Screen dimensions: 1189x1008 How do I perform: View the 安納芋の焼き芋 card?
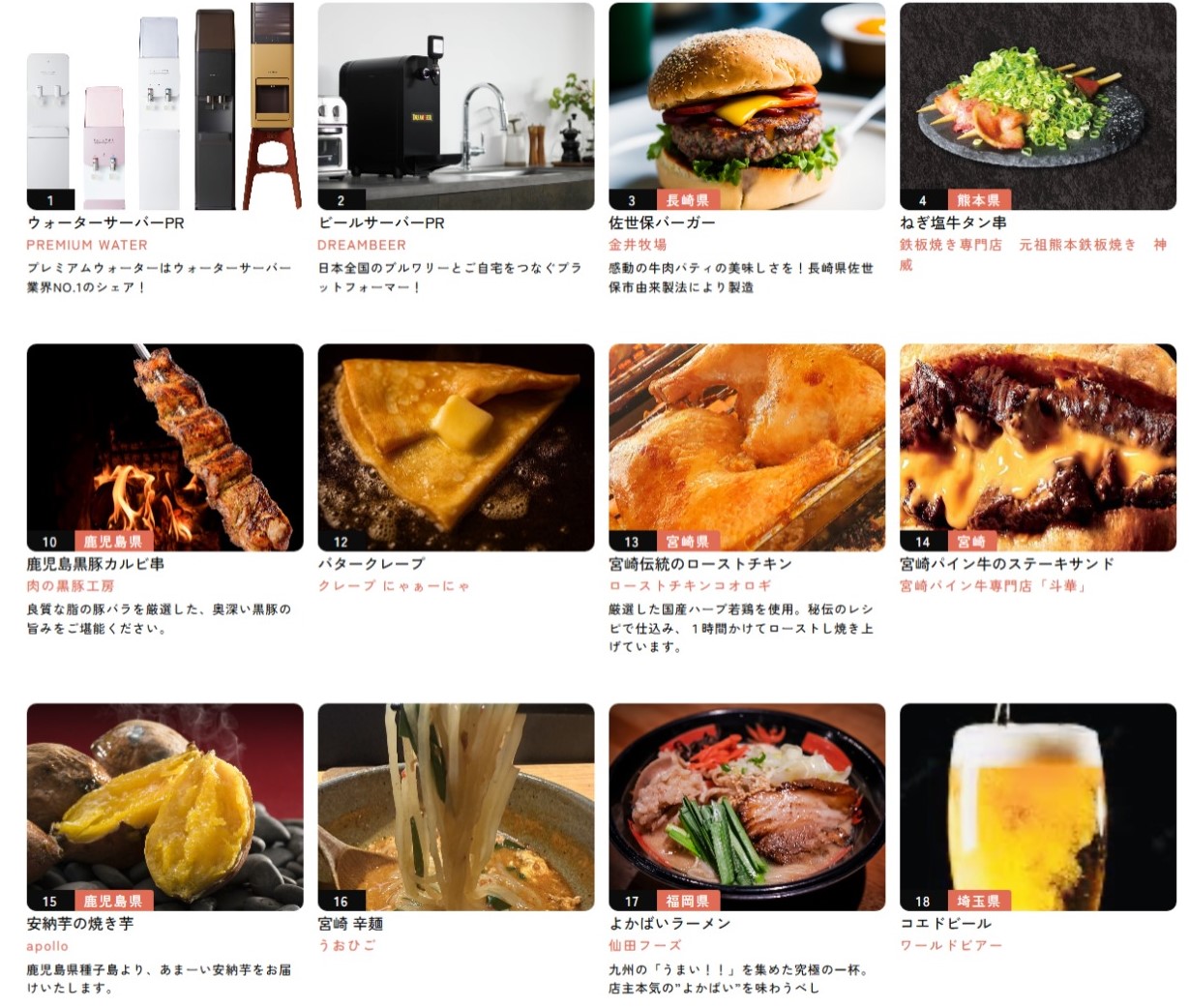pos(164,807)
